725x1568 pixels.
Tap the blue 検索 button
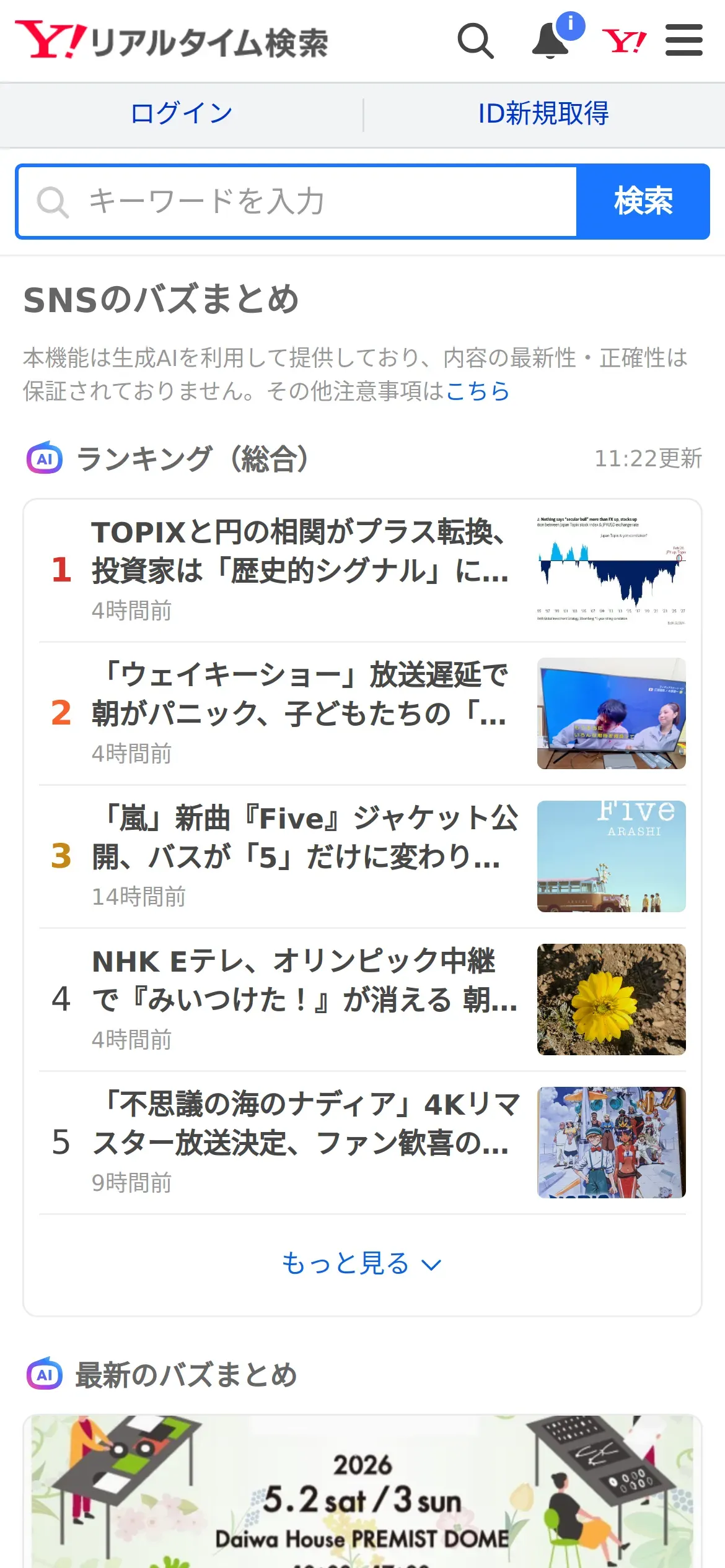tap(643, 202)
